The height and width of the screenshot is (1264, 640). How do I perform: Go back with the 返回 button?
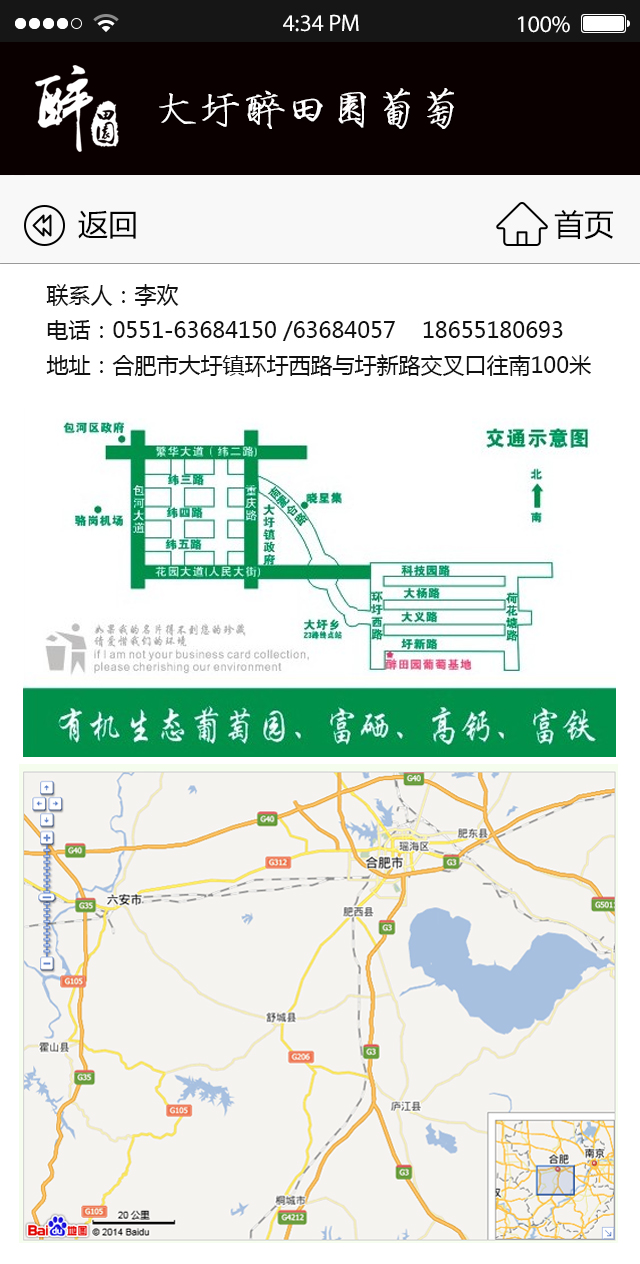(x=81, y=225)
